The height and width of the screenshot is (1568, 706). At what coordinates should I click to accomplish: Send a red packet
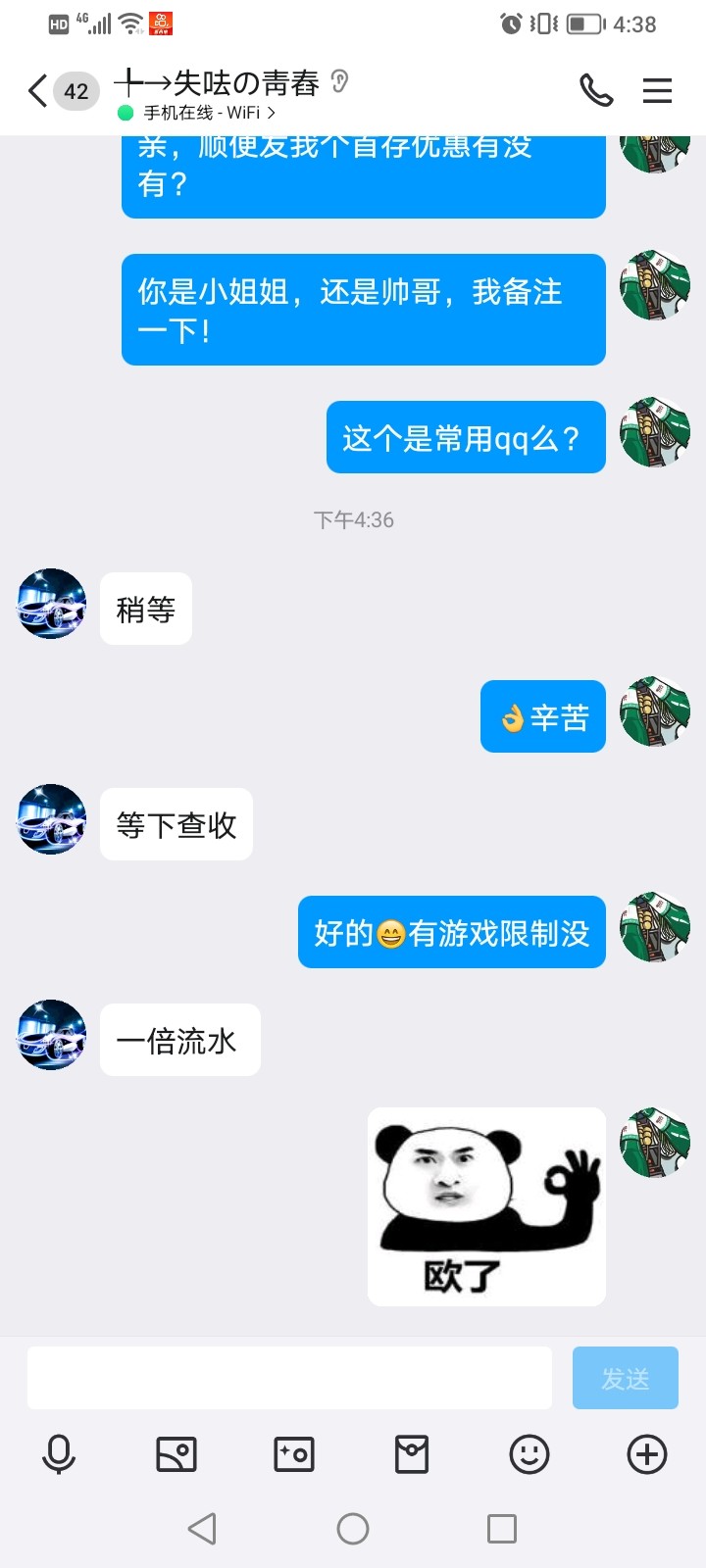(x=412, y=1454)
